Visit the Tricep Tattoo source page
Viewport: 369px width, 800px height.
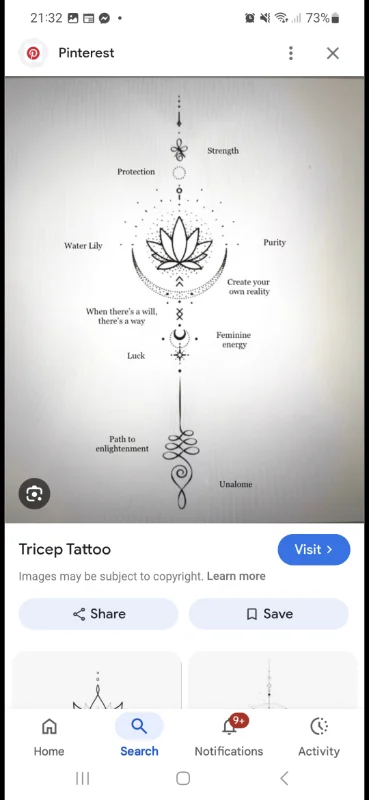click(314, 549)
